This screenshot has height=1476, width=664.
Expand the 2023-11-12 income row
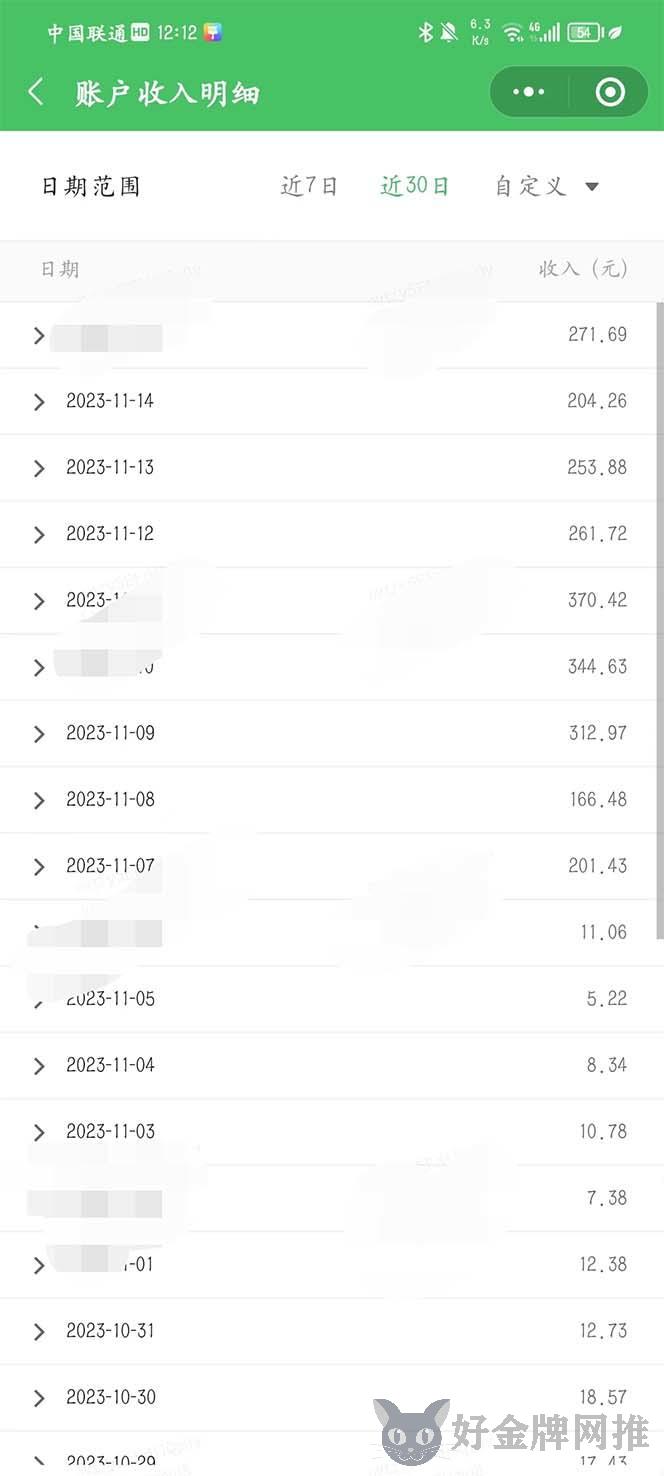(x=330, y=534)
